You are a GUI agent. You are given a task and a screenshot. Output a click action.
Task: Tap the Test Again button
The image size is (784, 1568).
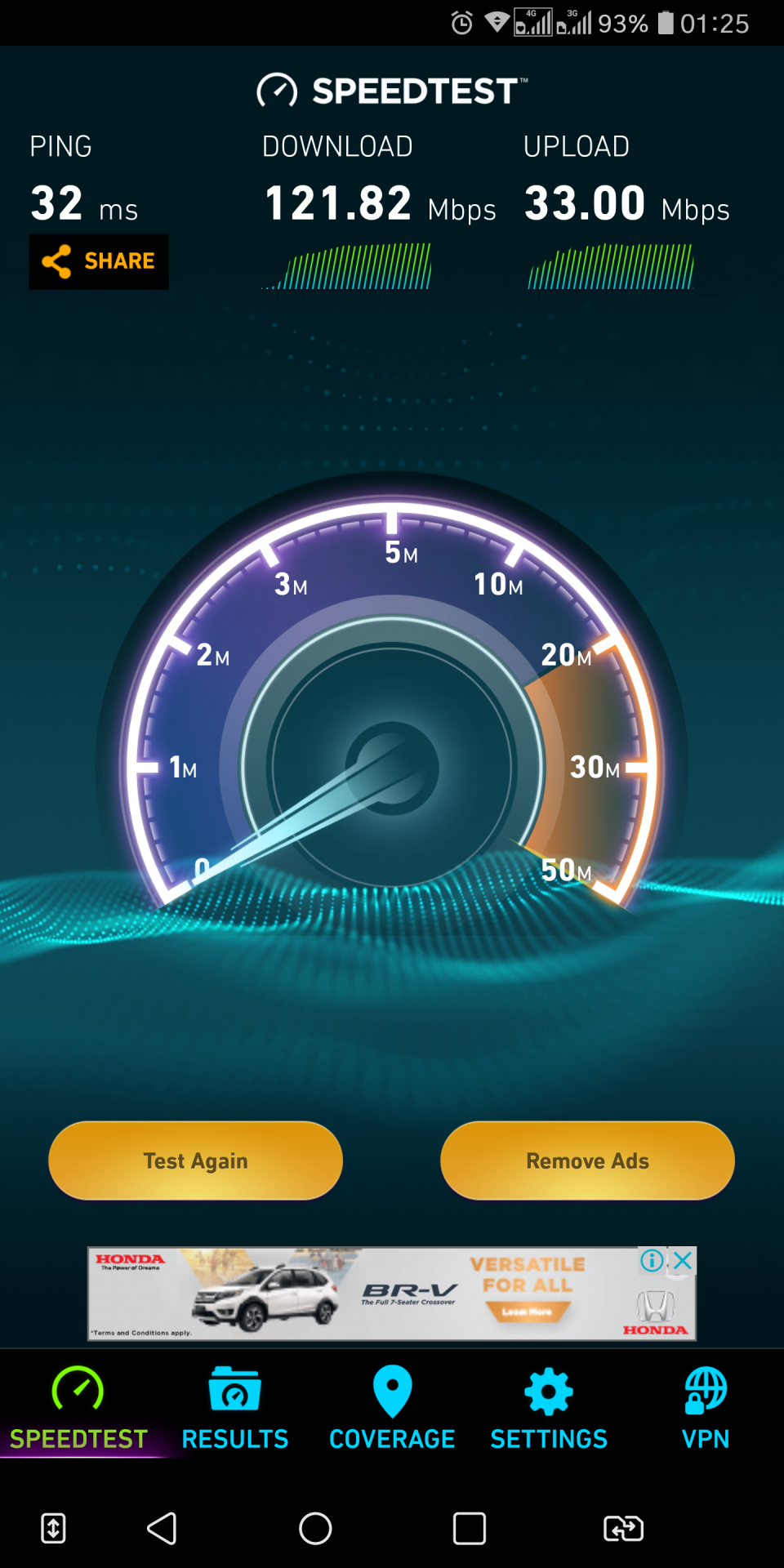point(195,1160)
